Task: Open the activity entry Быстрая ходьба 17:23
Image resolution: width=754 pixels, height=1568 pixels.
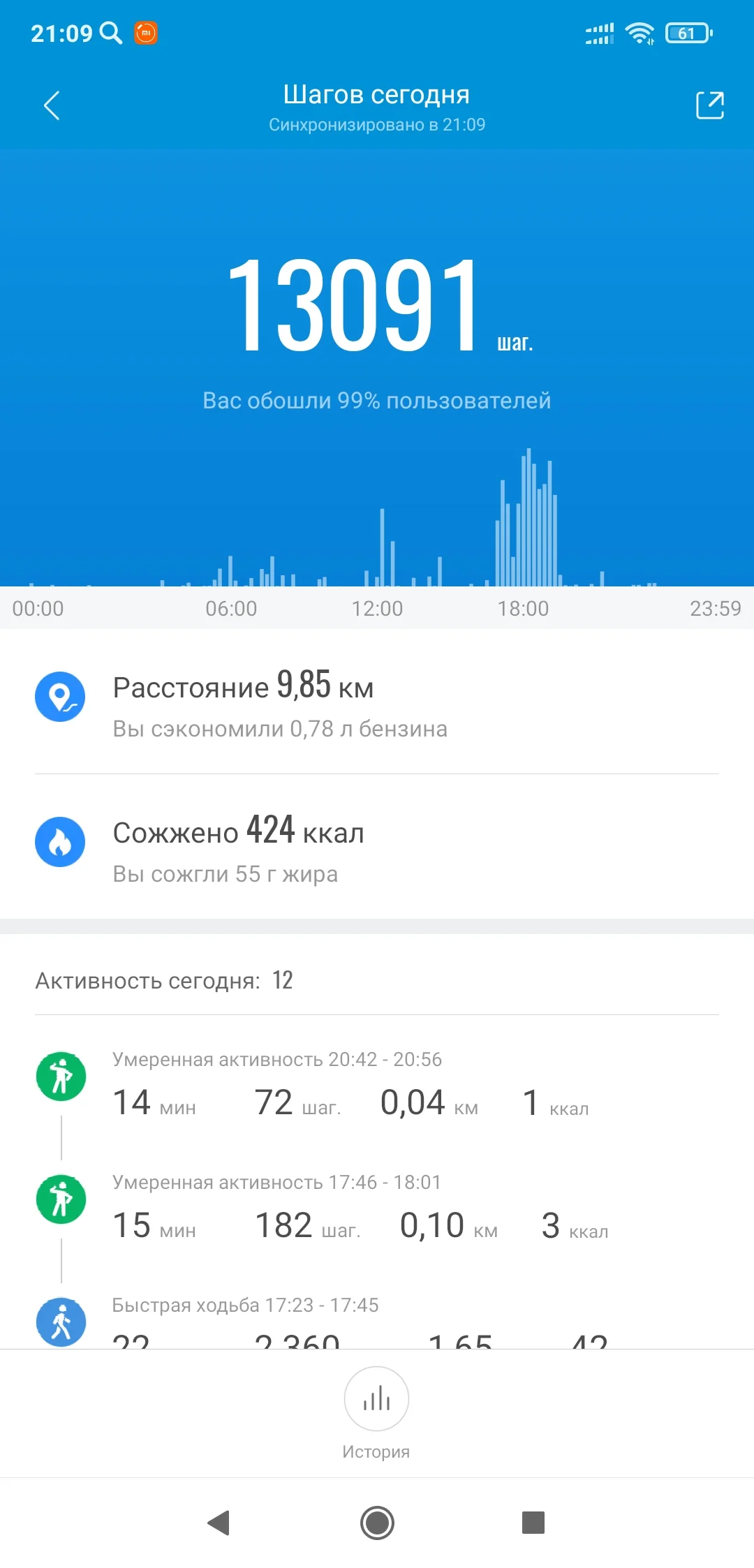Action: click(x=244, y=1305)
